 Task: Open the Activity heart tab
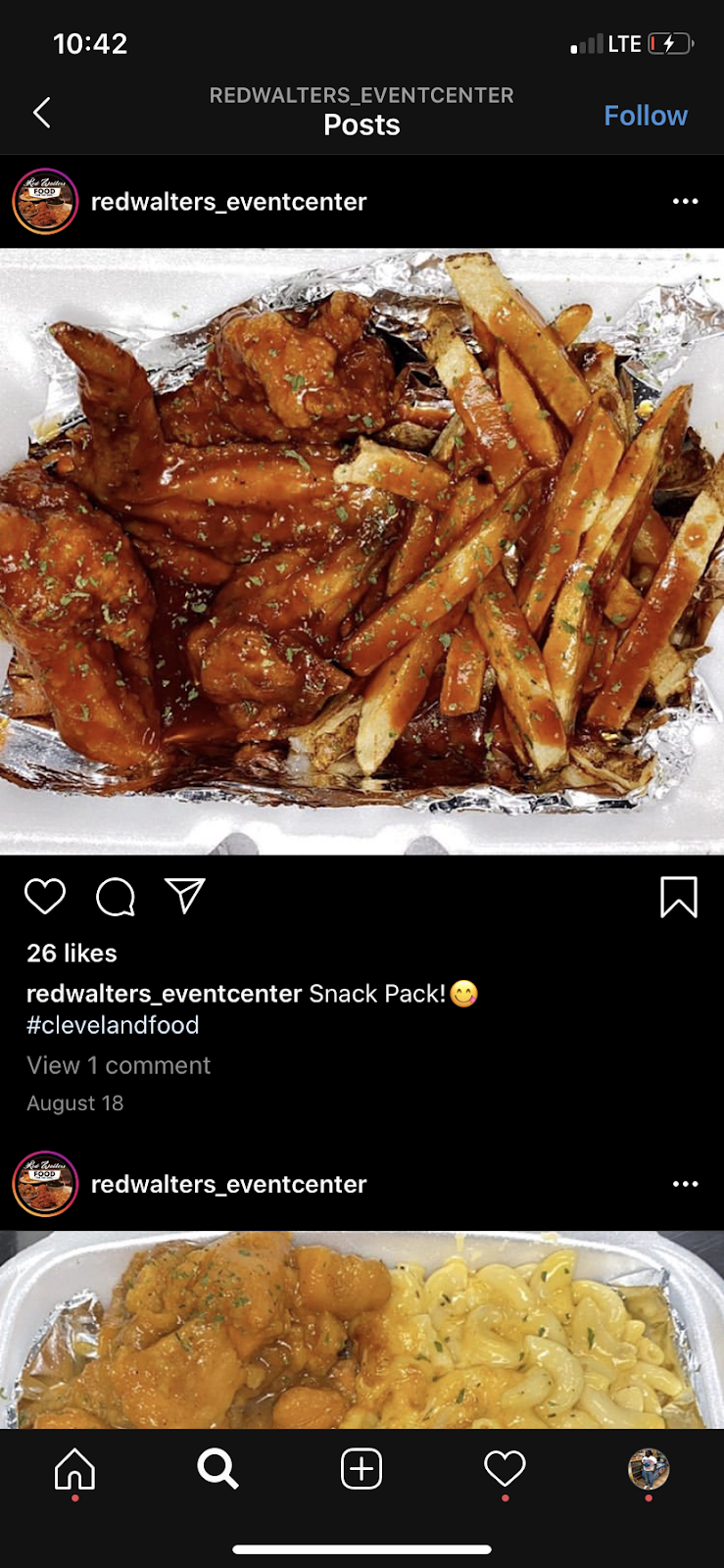tap(506, 1469)
